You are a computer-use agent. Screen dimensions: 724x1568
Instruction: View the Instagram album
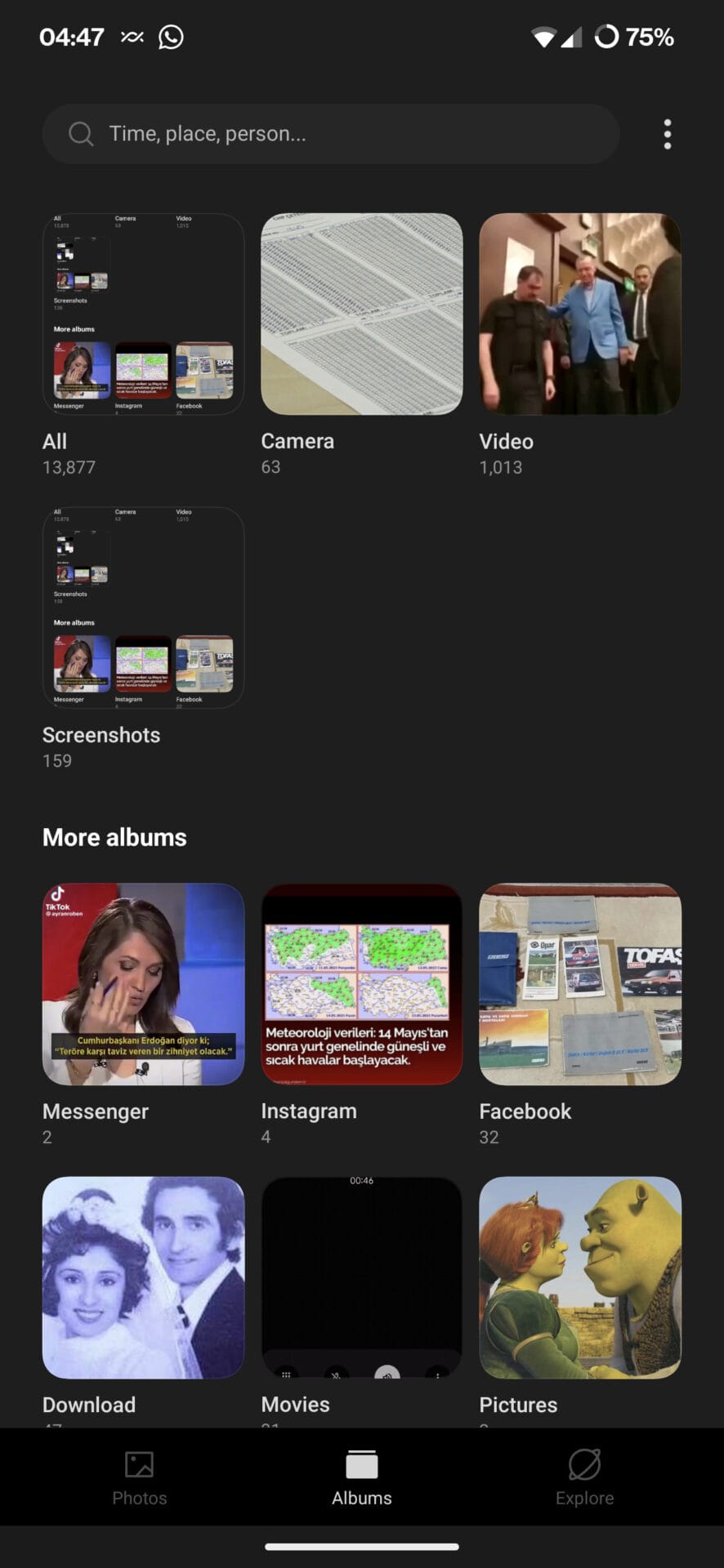click(x=361, y=984)
